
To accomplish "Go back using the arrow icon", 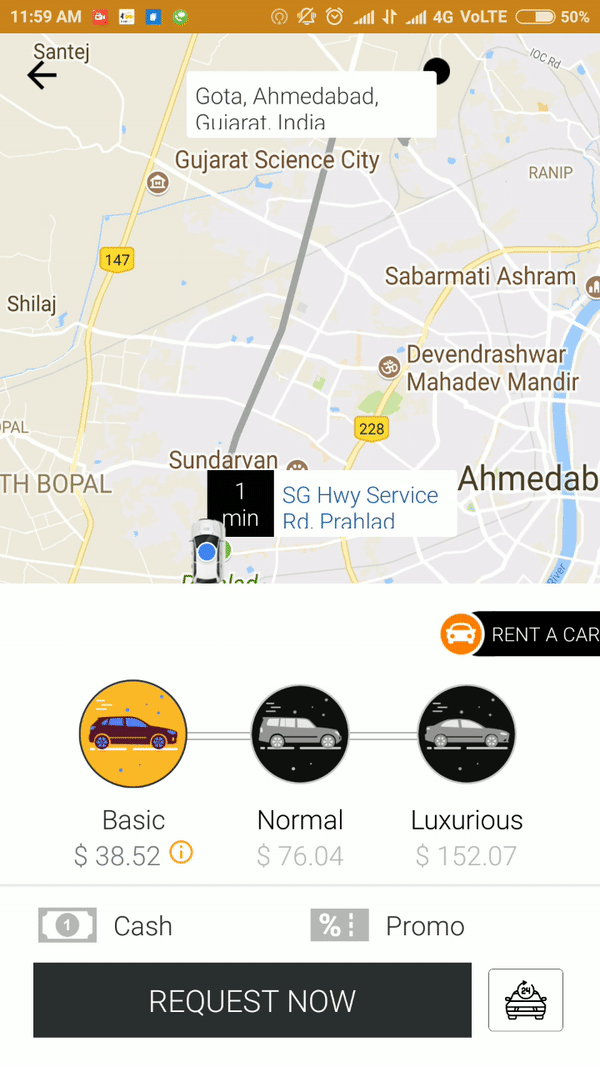I will click(42, 75).
